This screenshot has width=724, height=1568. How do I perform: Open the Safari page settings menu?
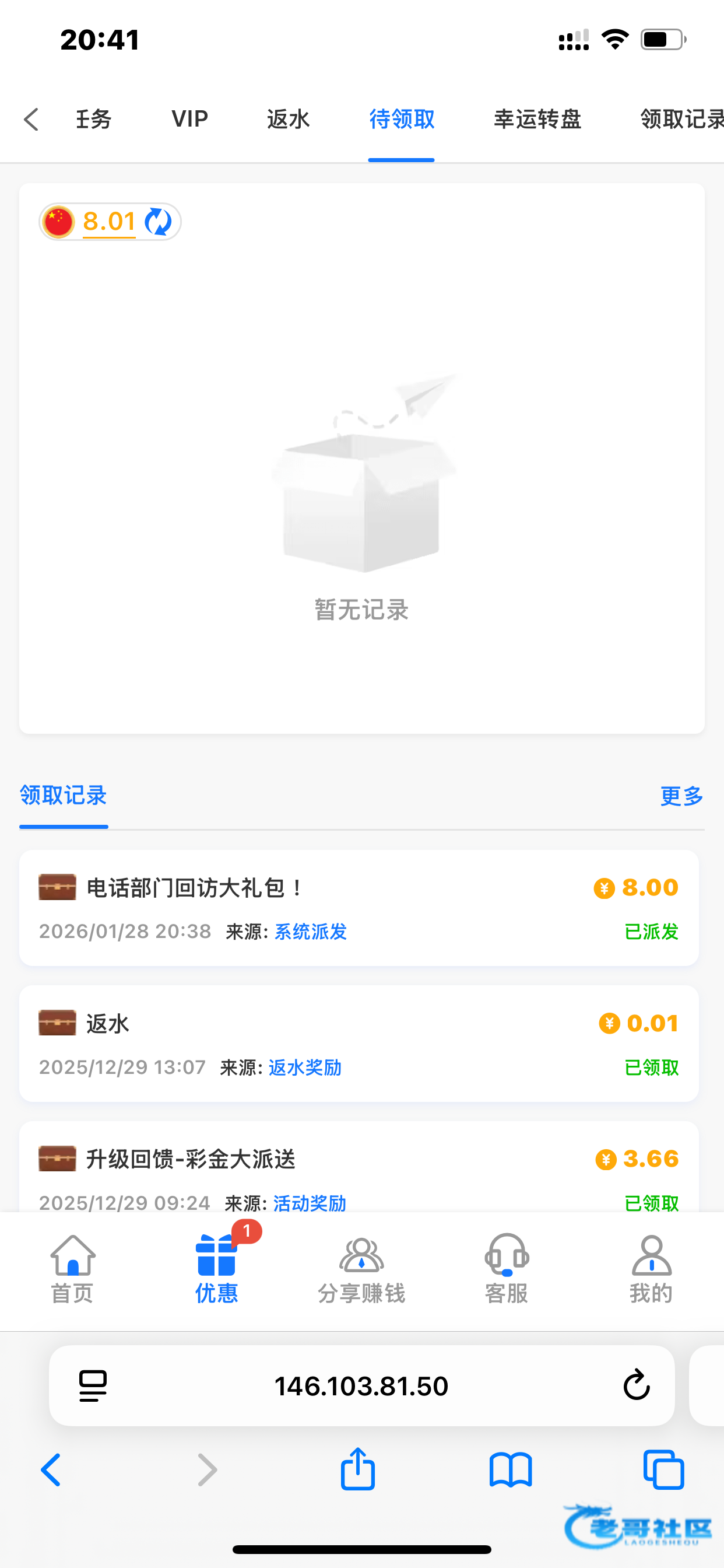93,1386
